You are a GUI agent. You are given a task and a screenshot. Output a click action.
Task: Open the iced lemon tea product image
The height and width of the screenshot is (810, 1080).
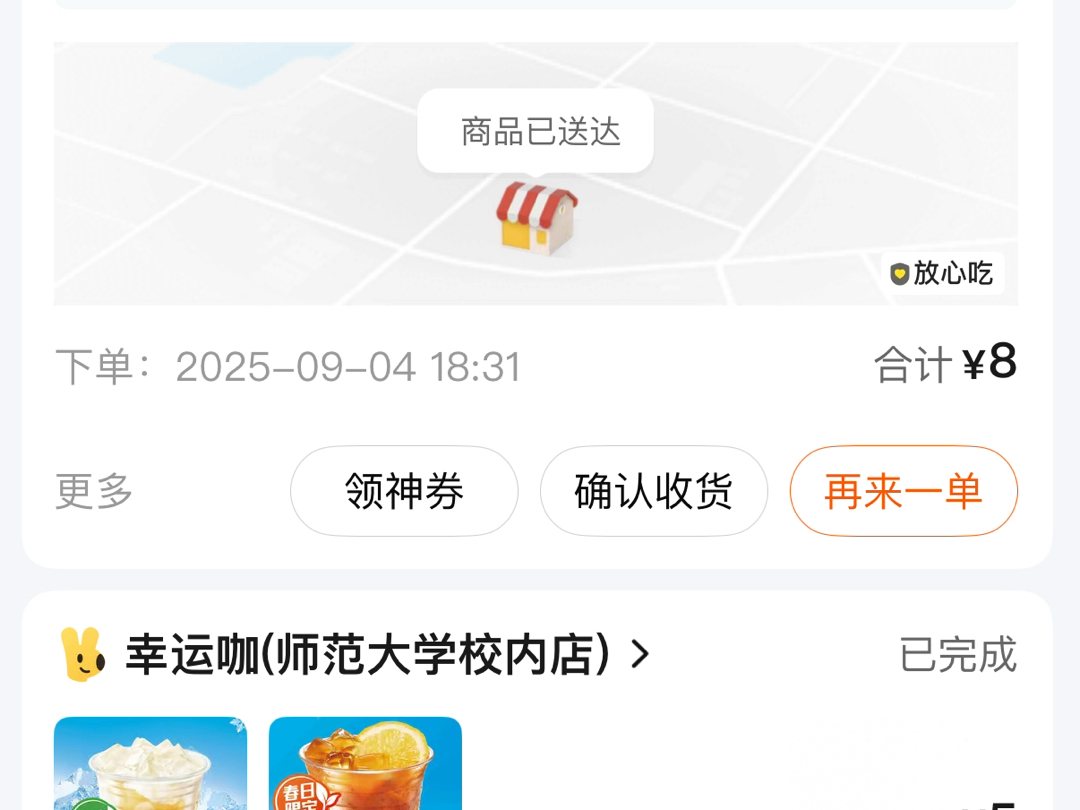[x=365, y=764]
